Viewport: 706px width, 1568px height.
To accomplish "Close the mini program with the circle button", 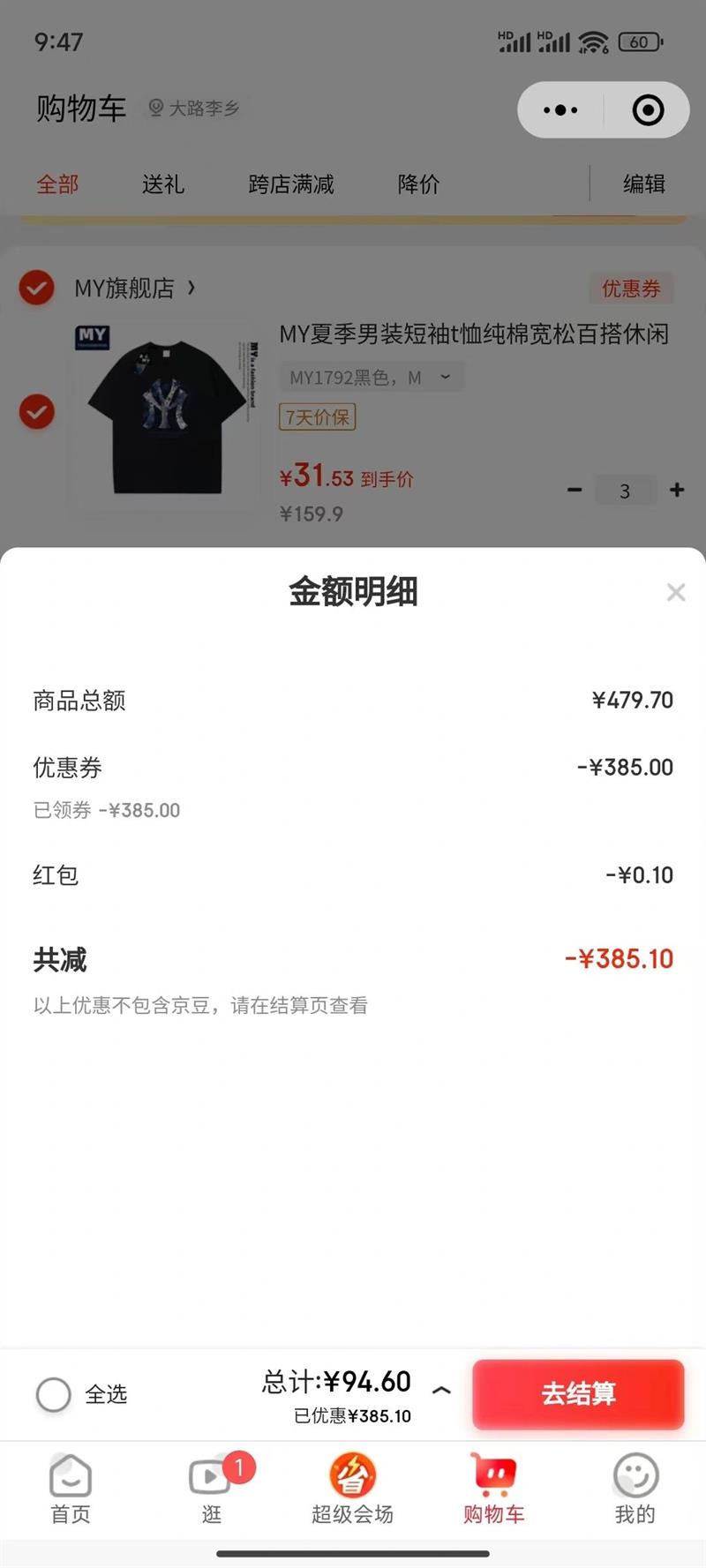I will (x=648, y=110).
